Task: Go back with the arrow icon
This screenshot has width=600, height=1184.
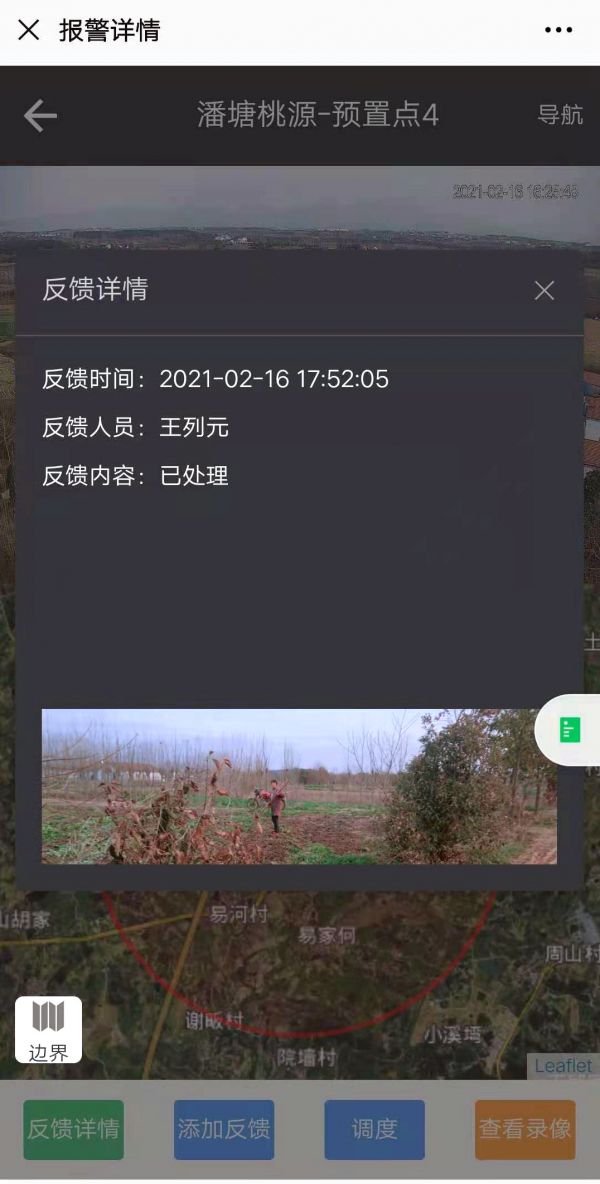Action: pos(40,116)
